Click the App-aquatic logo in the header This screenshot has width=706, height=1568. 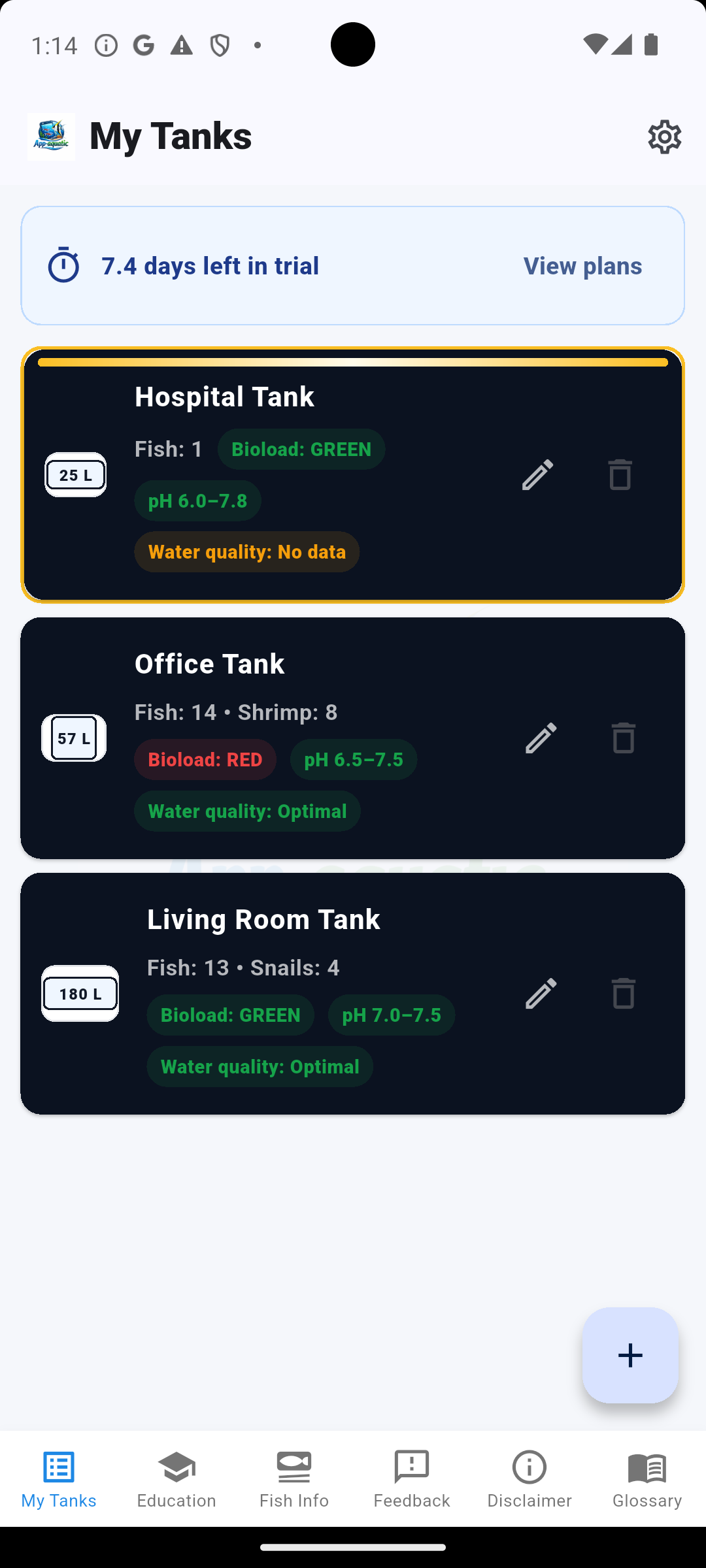(51, 136)
